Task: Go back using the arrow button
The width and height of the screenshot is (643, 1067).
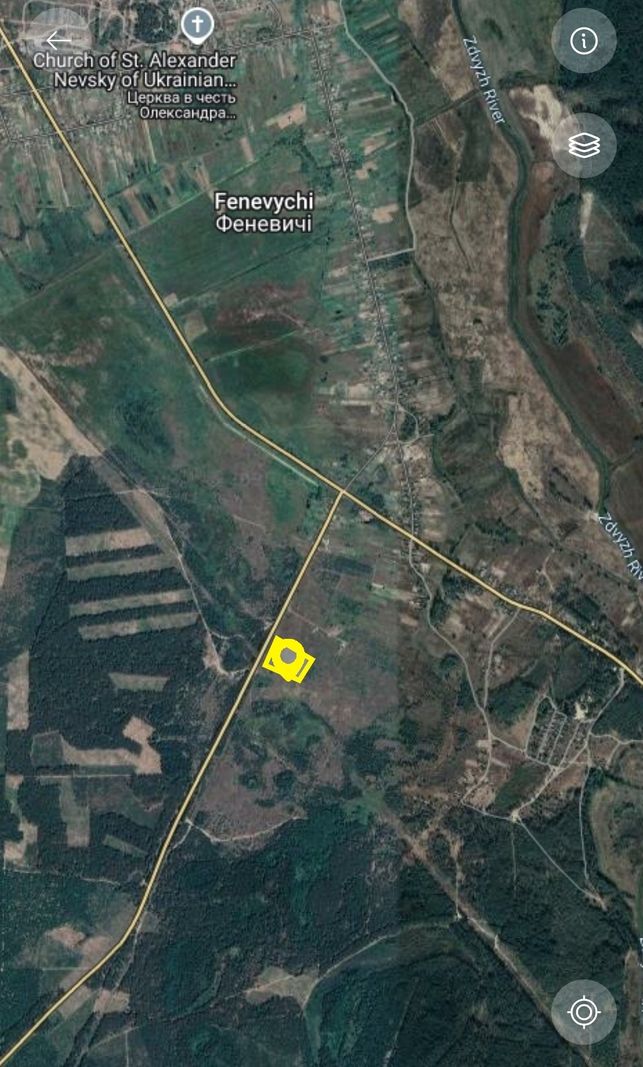Action: pyautogui.click(x=59, y=41)
